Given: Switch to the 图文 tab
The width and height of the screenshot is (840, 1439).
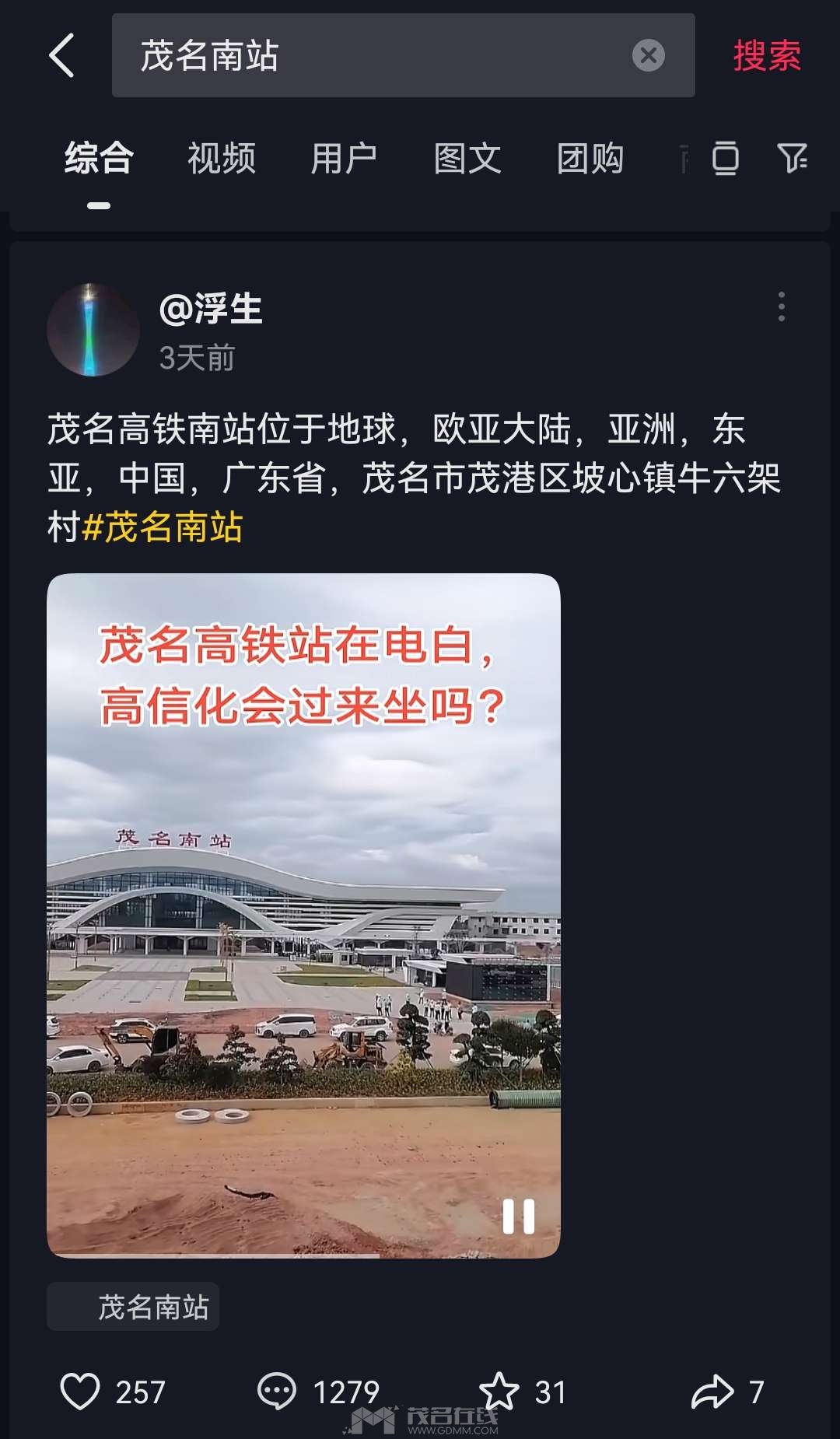Looking at the screenshot, I should click(467, 159).
